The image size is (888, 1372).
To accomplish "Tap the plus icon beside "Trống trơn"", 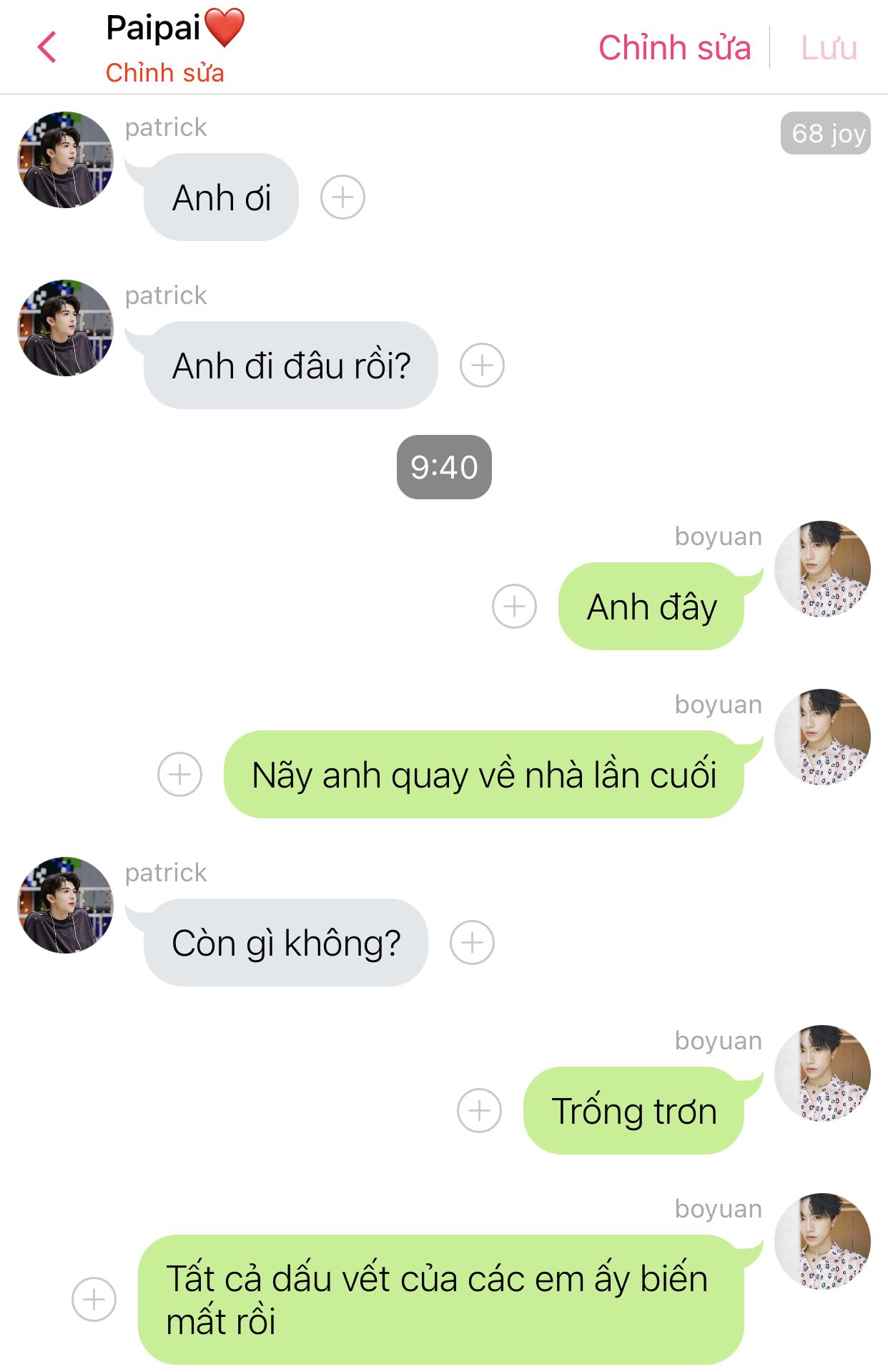I will coord(479,1111).
